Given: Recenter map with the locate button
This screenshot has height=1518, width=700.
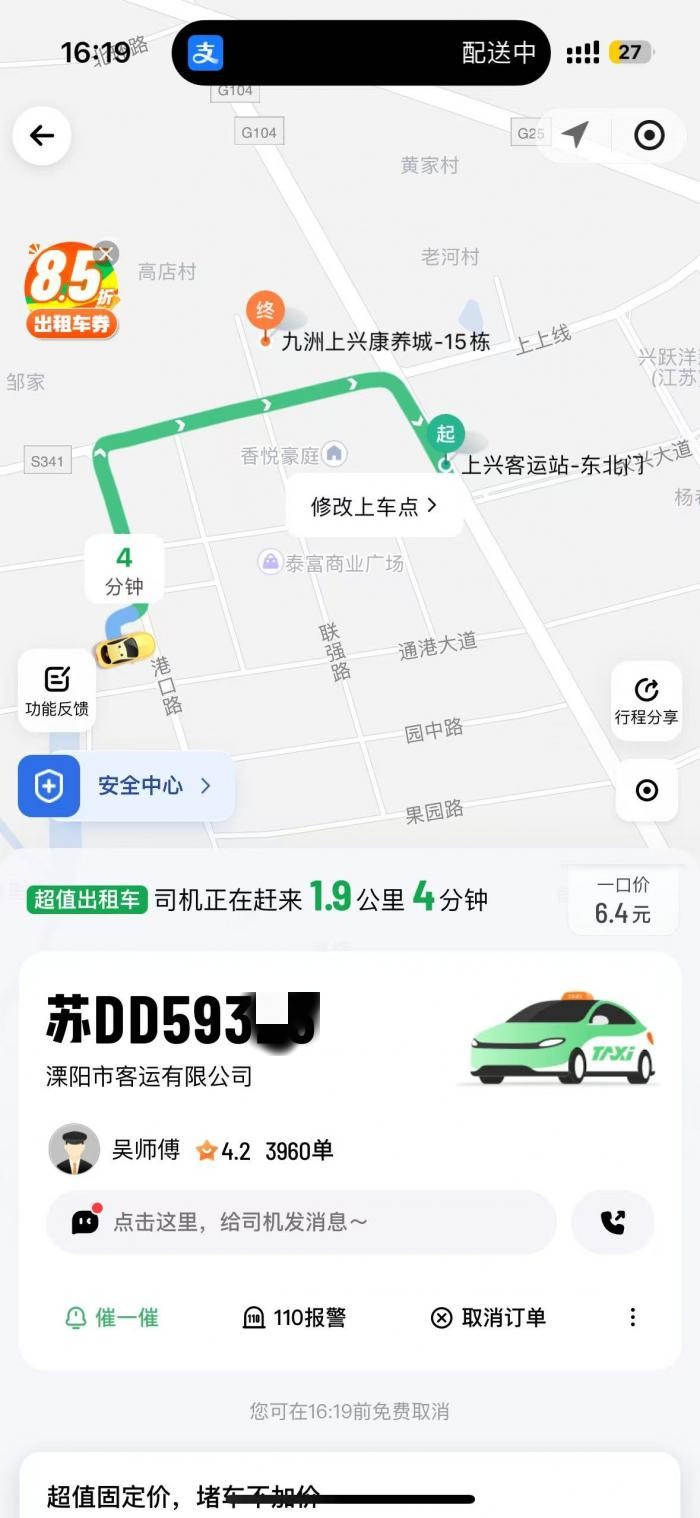Looking at the screenshot, I should coord(647,790).
